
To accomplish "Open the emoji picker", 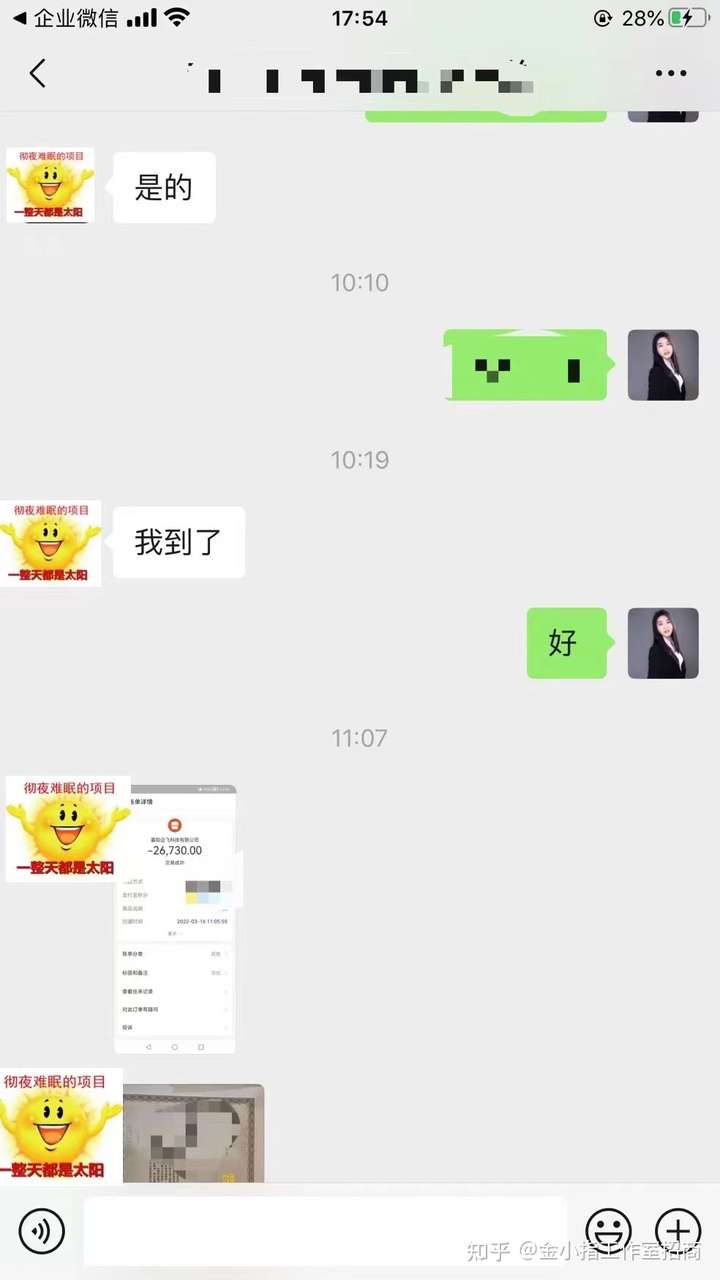I will click(608, 1230).
